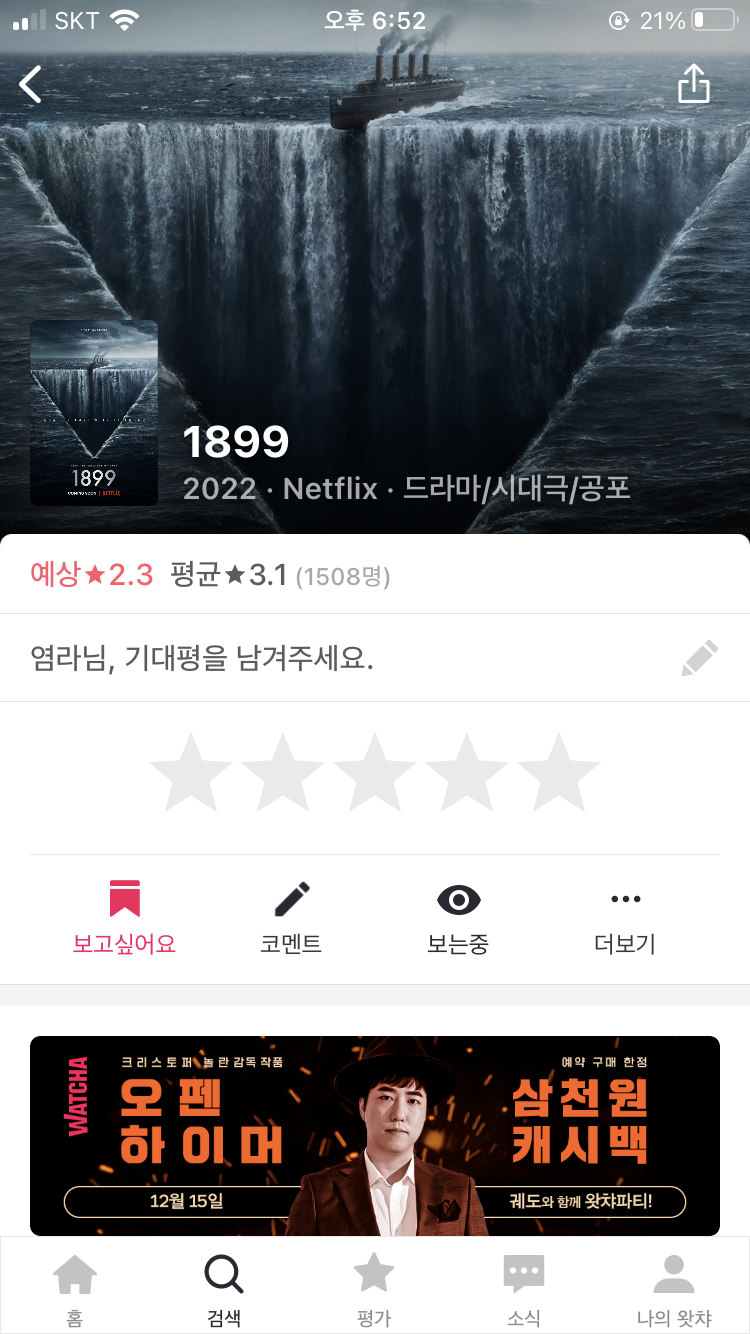
Task: Tap the 보고싶어요 bookmark icon
Action: click(124, 898)
